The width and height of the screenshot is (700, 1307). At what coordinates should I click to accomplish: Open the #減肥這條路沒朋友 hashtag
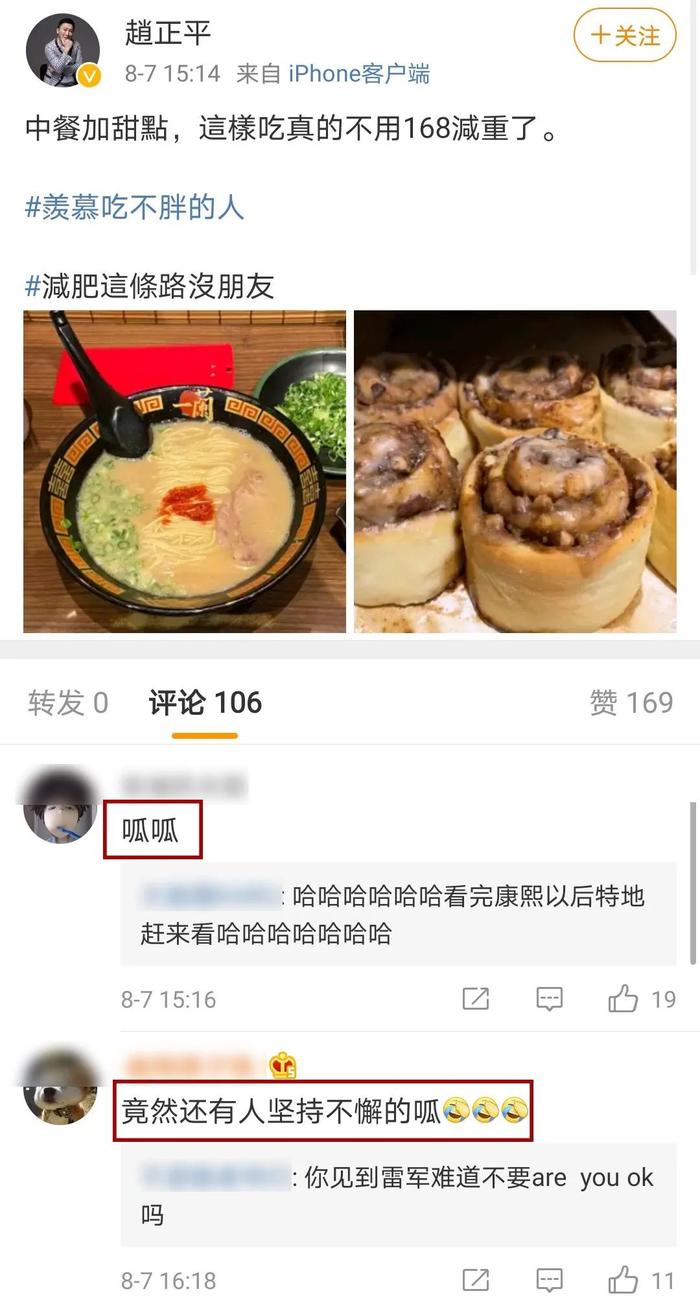pyautogui.click(x=149, y=287)
